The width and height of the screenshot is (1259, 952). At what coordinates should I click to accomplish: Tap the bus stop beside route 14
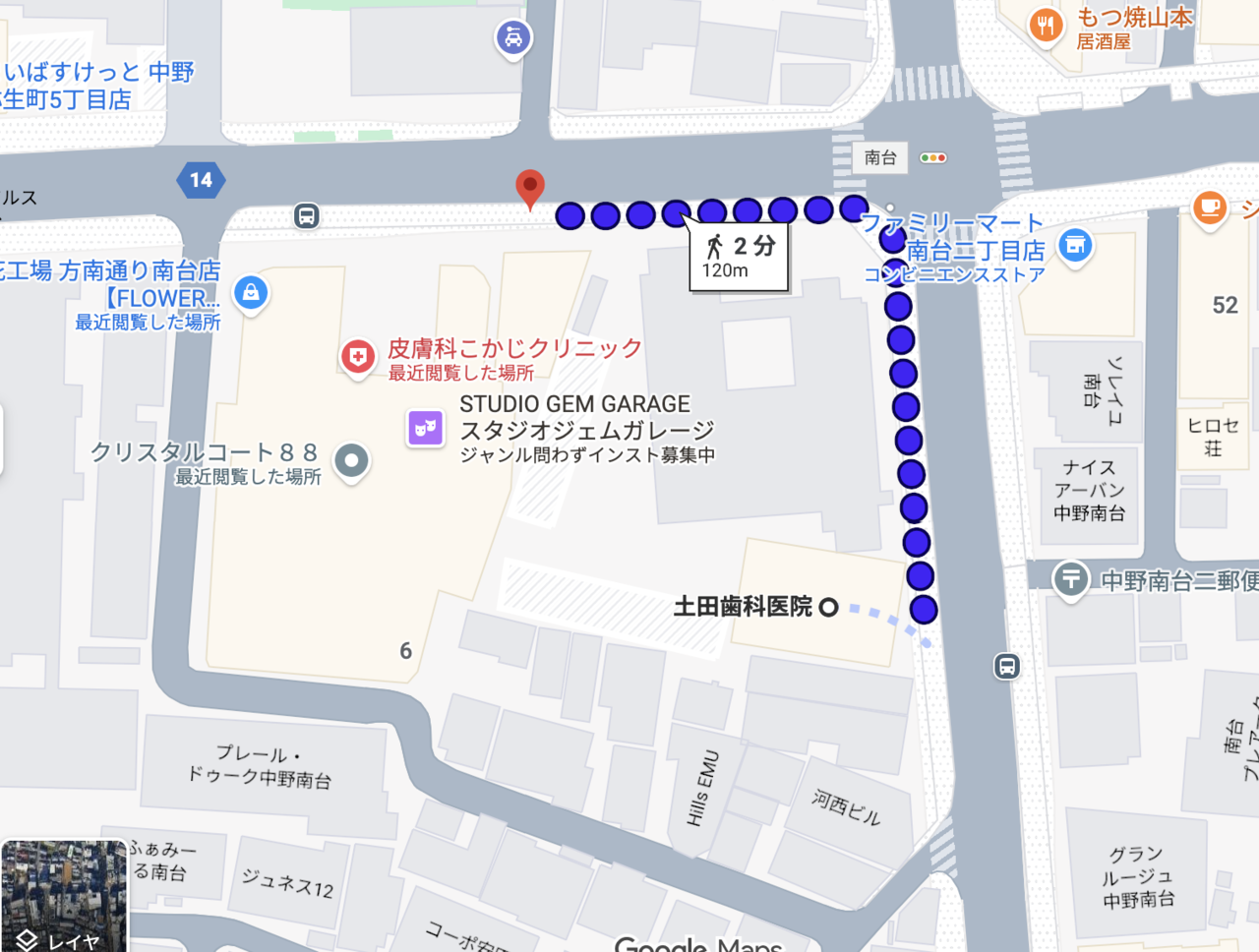click(307, 215)
